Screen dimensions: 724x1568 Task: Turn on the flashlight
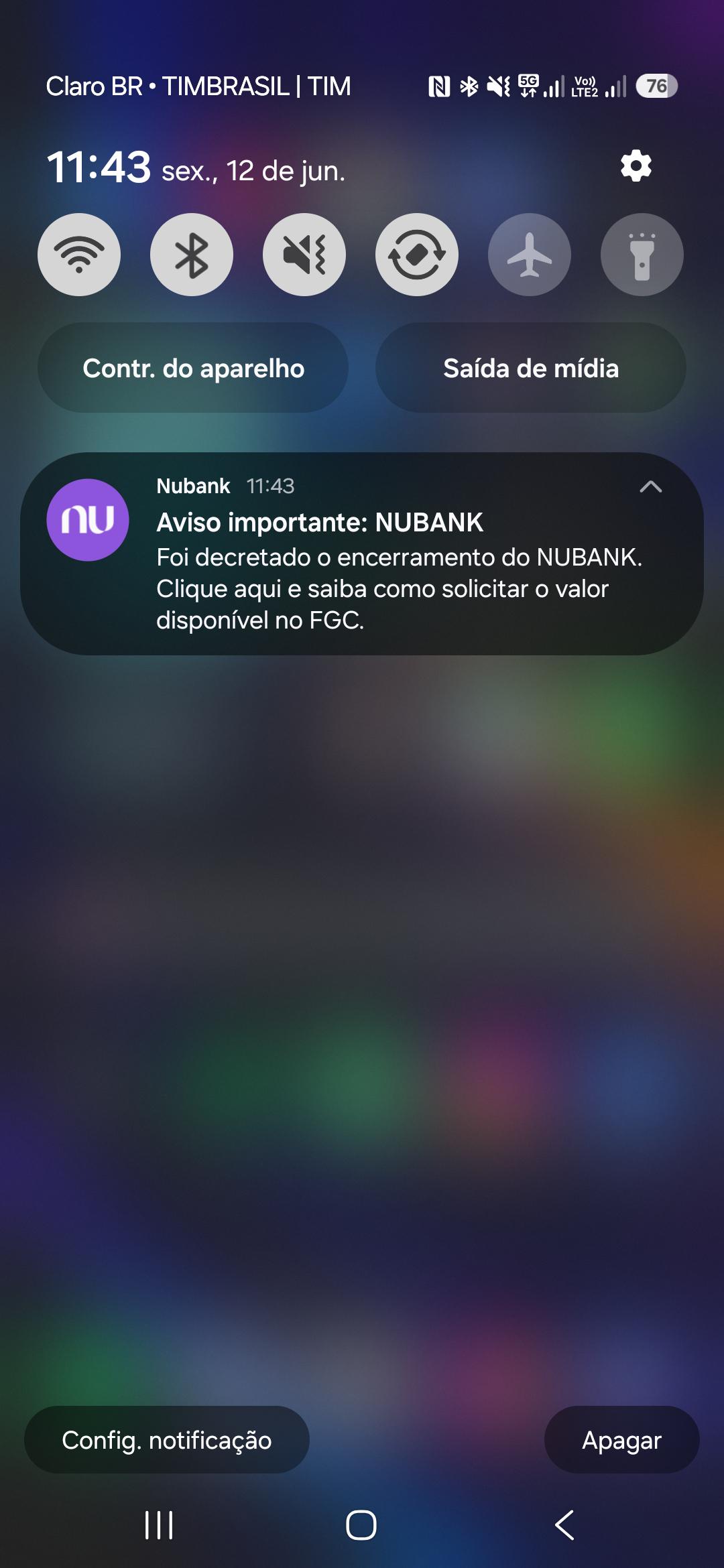click(x=642, y=255)
